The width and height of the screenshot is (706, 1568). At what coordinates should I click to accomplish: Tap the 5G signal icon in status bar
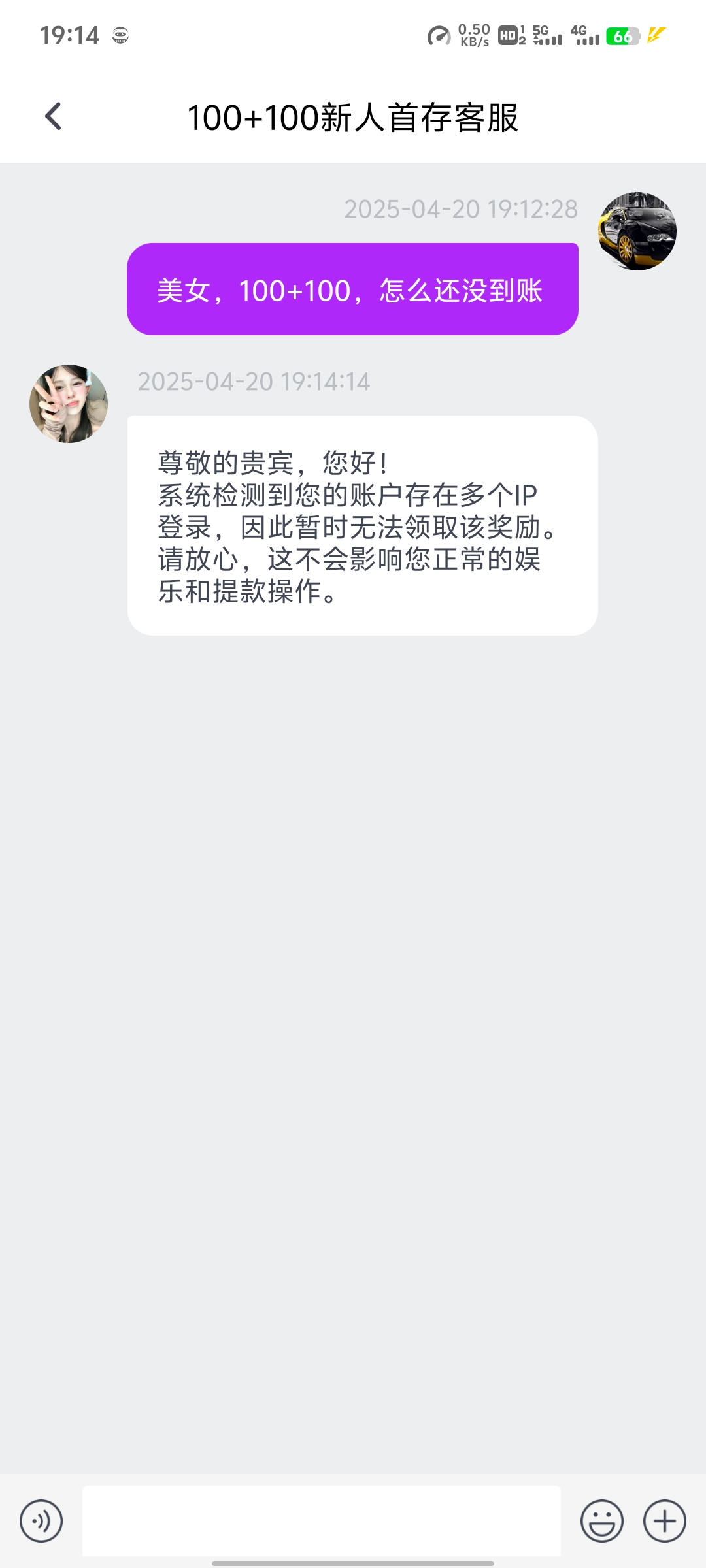546,37
